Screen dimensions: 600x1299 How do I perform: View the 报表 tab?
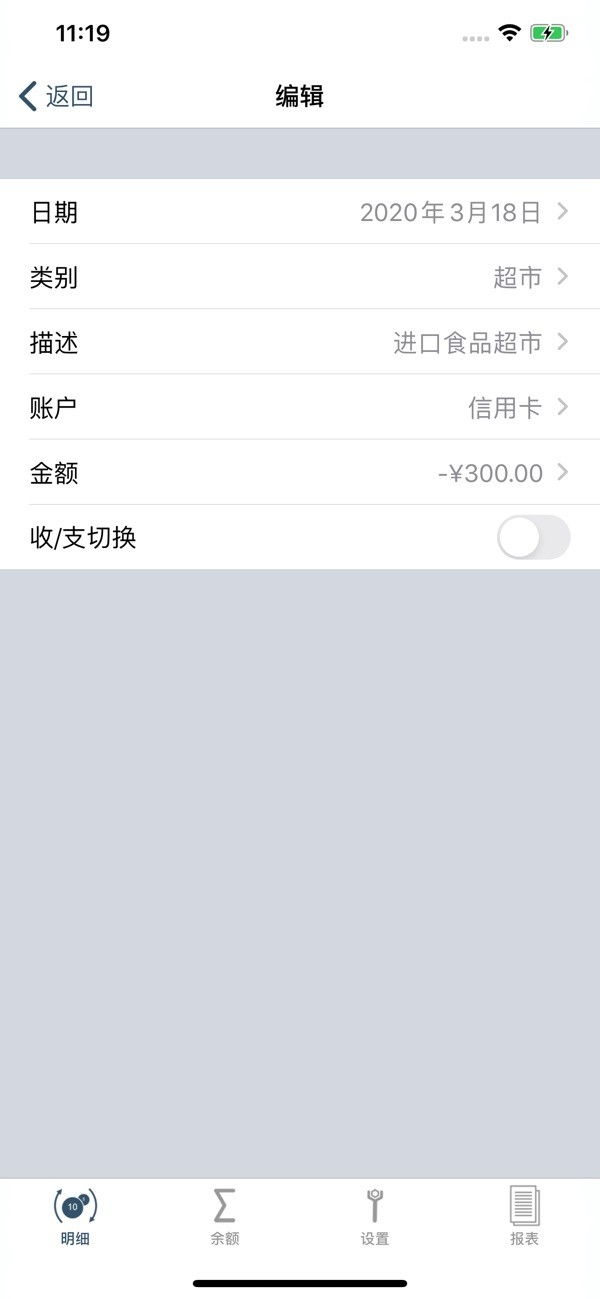click(x=524, y=1216)
